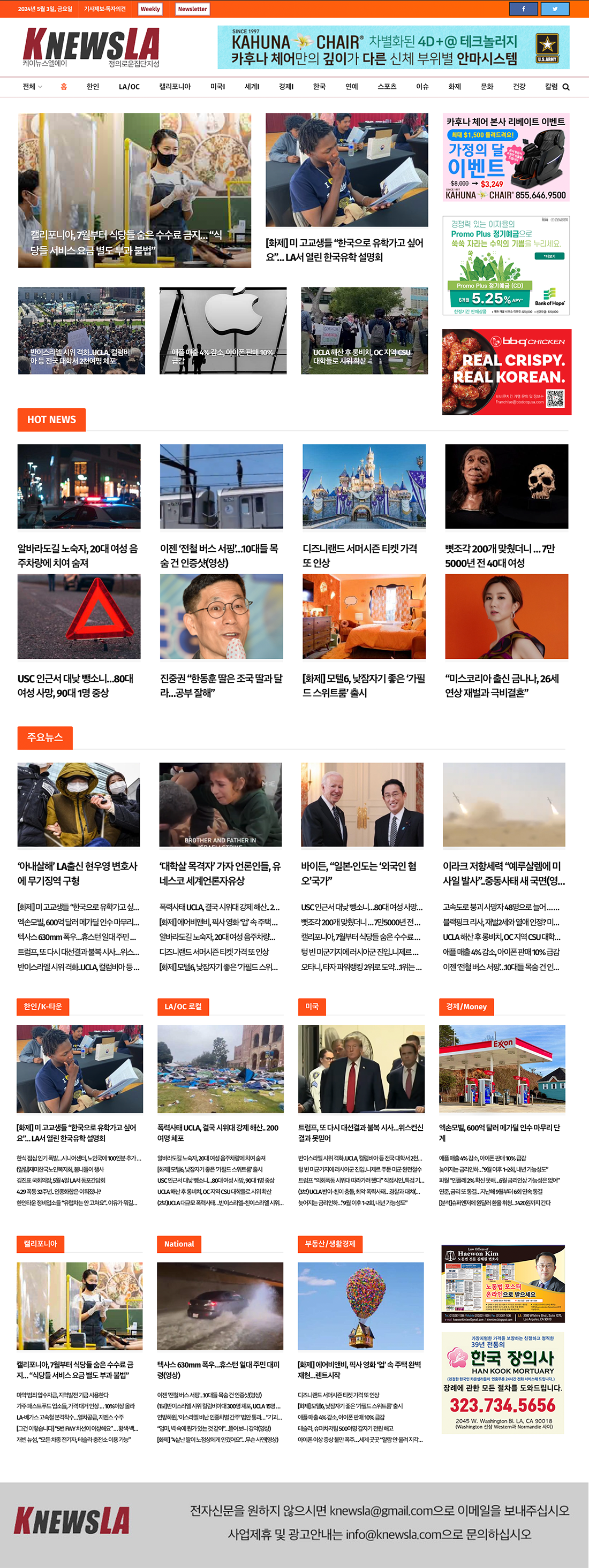589x1568 pixels.
Task: Open the 스포츠 section
Action: point(387,87)
